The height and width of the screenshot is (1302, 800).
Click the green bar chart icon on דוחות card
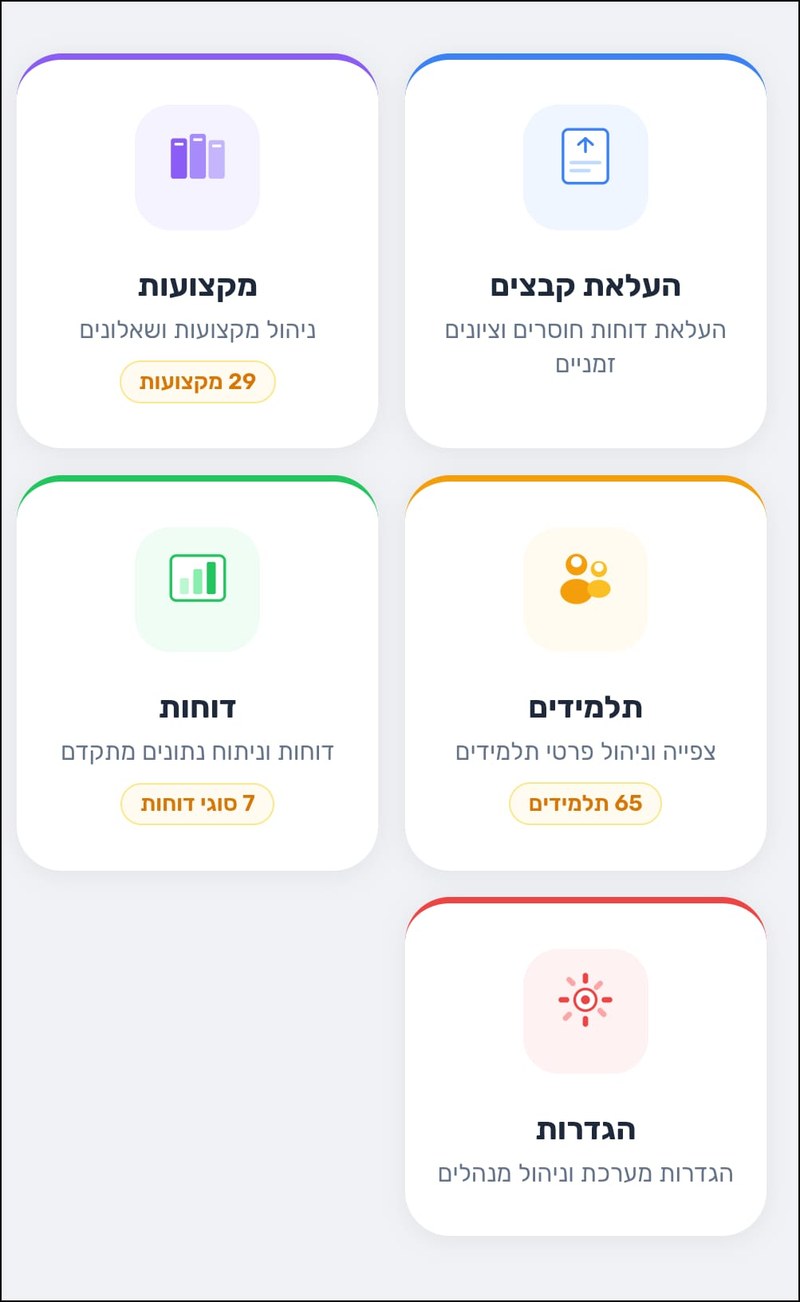tap(197, 590)
